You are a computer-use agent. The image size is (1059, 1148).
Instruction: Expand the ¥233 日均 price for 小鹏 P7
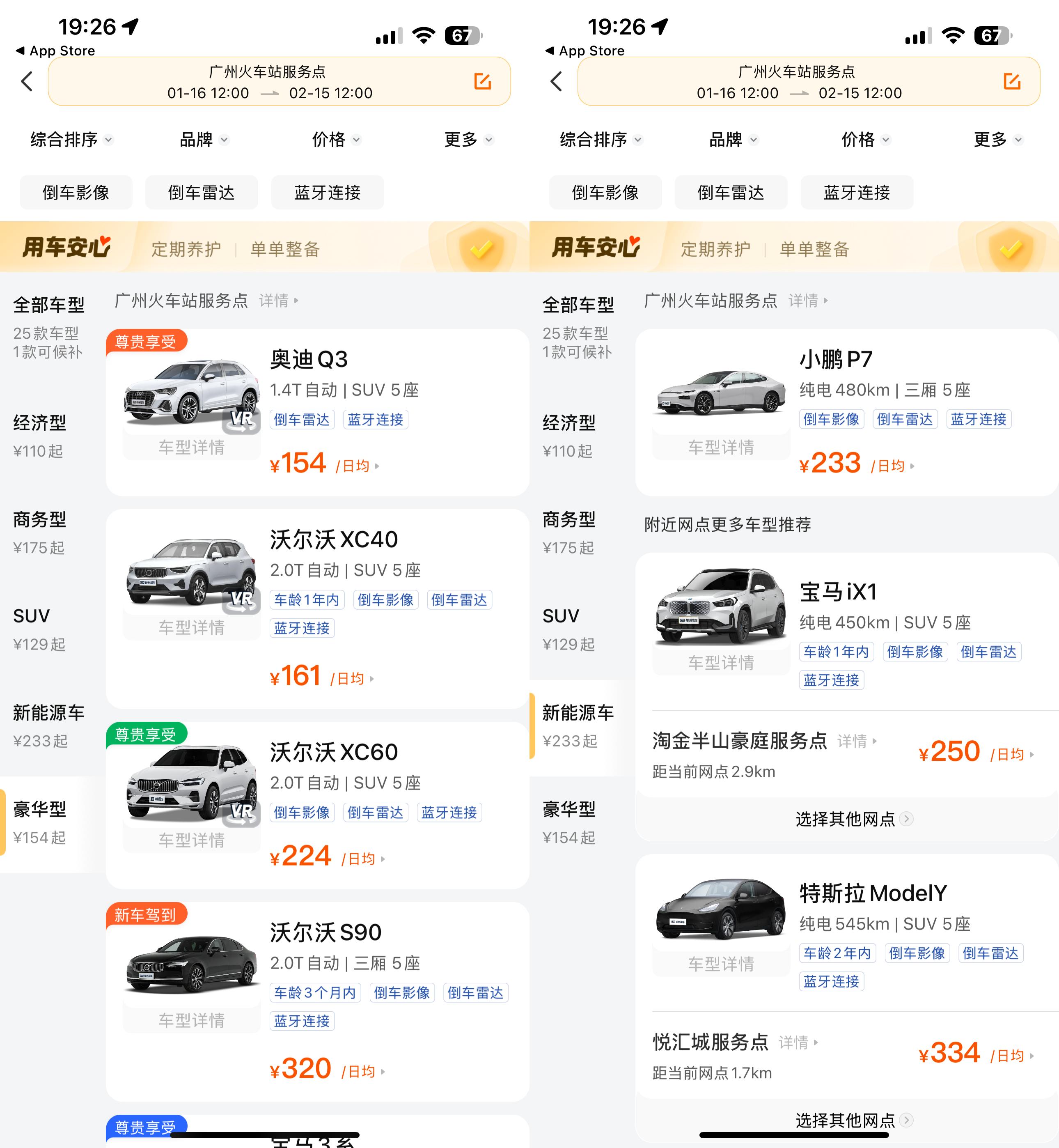click(856, 464)
